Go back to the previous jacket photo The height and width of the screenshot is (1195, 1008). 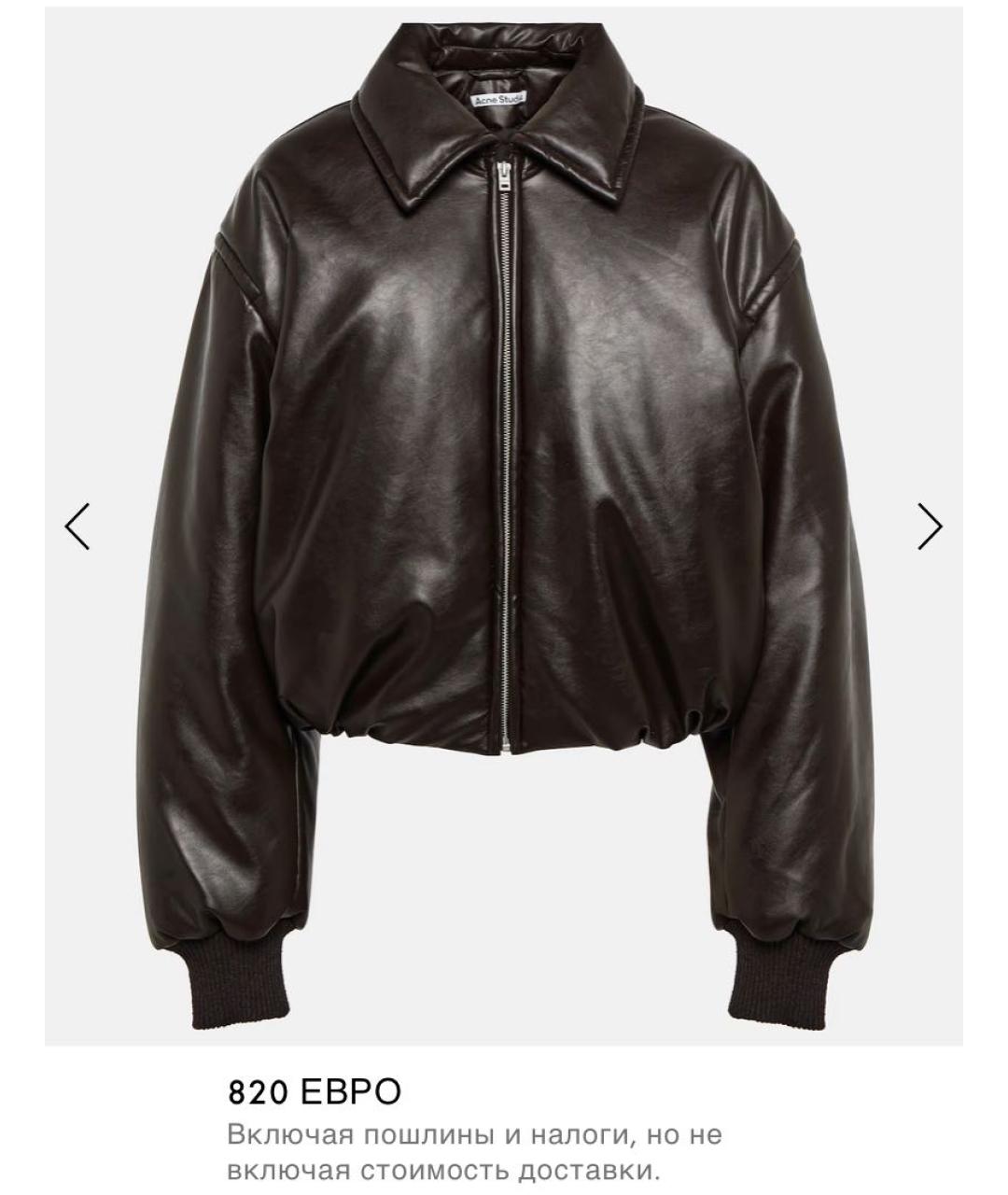[77, 526]
